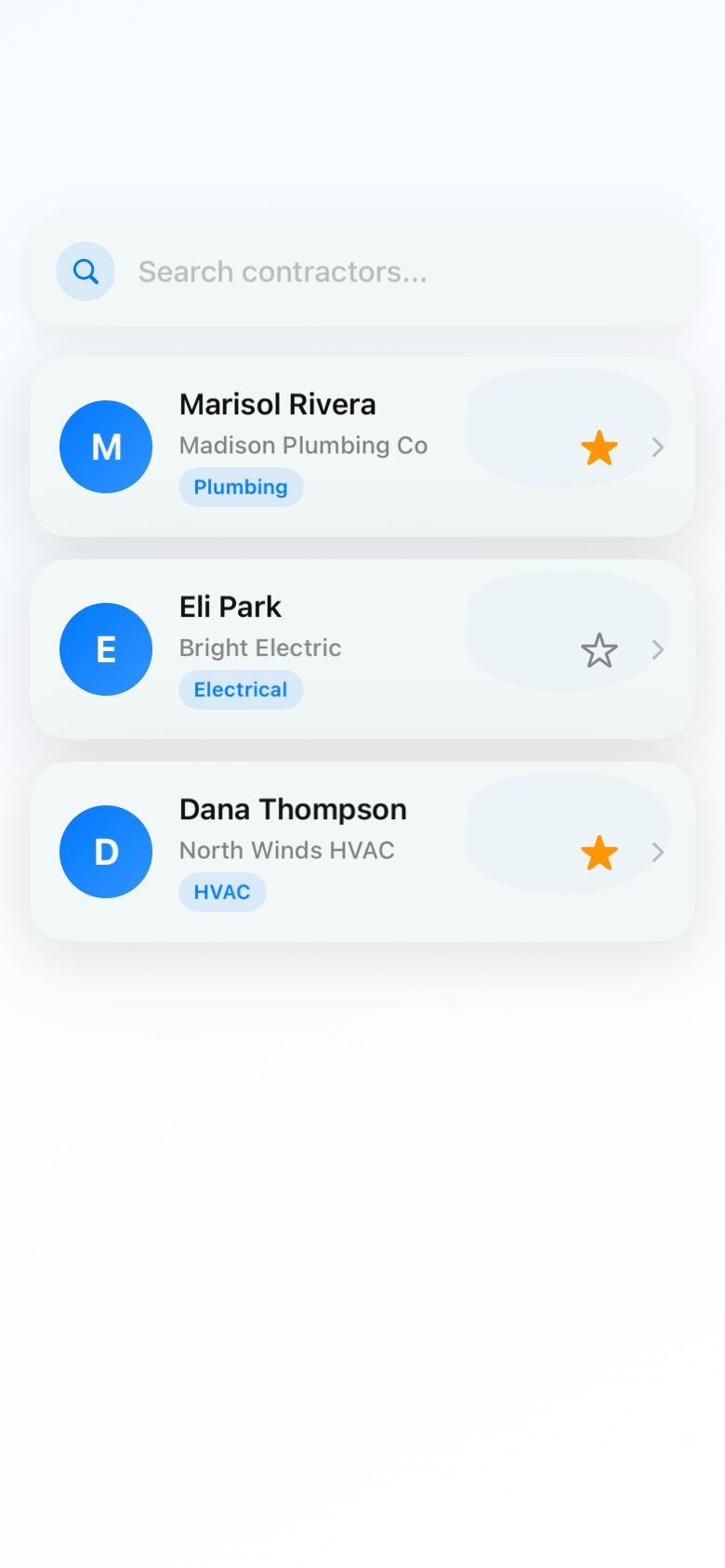Screen dimensions: 725x1568
Task: Expand Marisol Rivera's card via the chevron
Action: click(659, 447)
